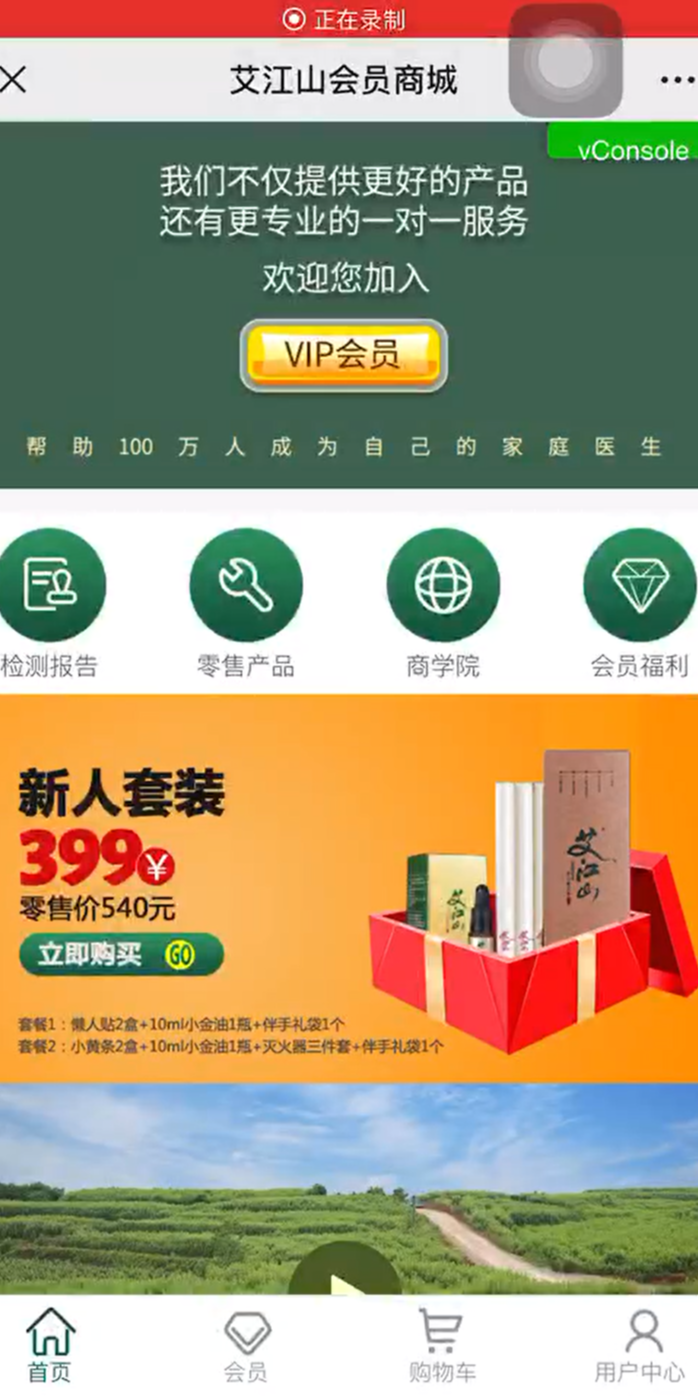Tap 立即购买 on the 新人套装 banner

tap(121, 954)
